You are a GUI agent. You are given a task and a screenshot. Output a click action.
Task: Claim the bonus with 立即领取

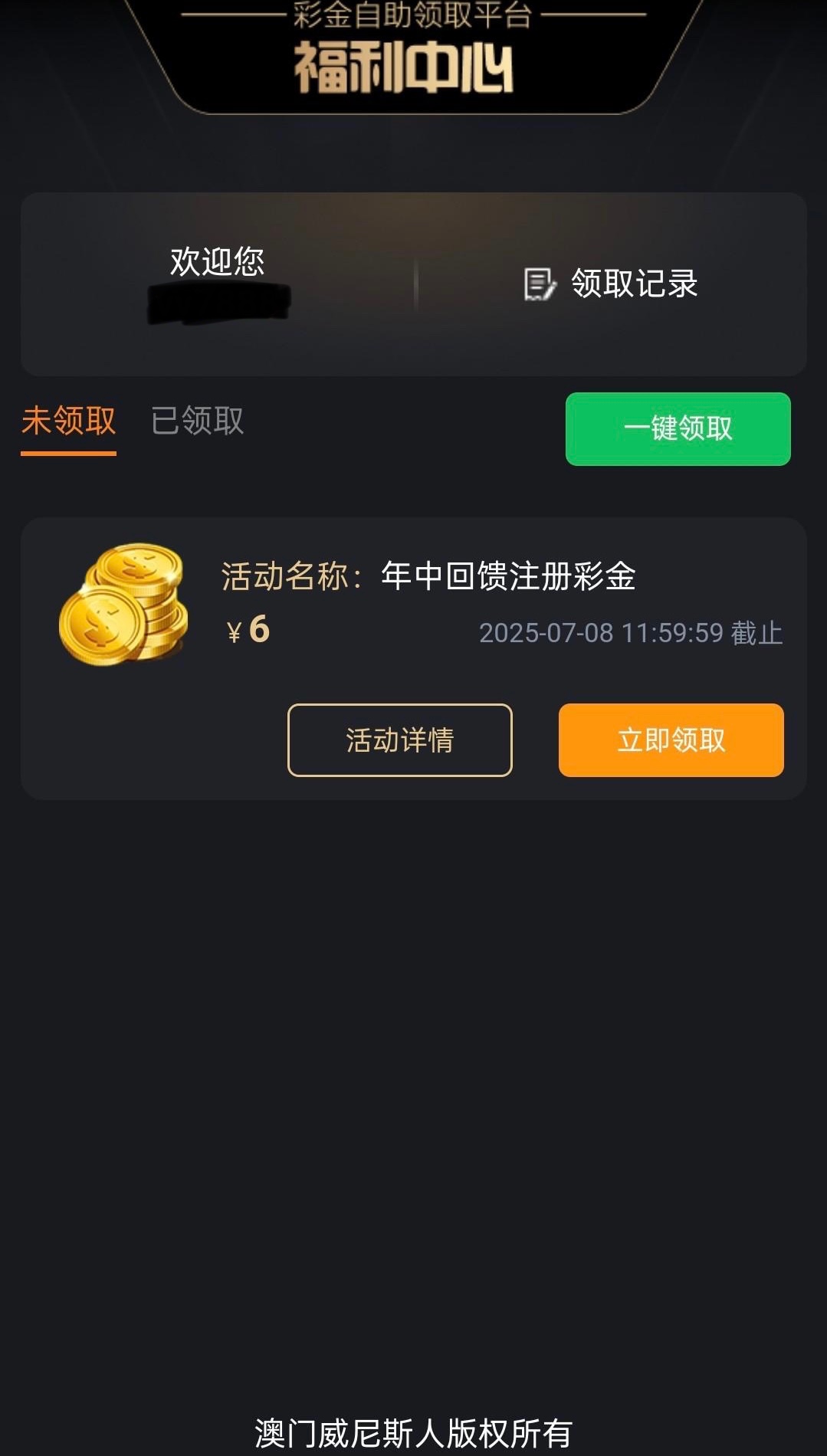click(x=671, y=739)
